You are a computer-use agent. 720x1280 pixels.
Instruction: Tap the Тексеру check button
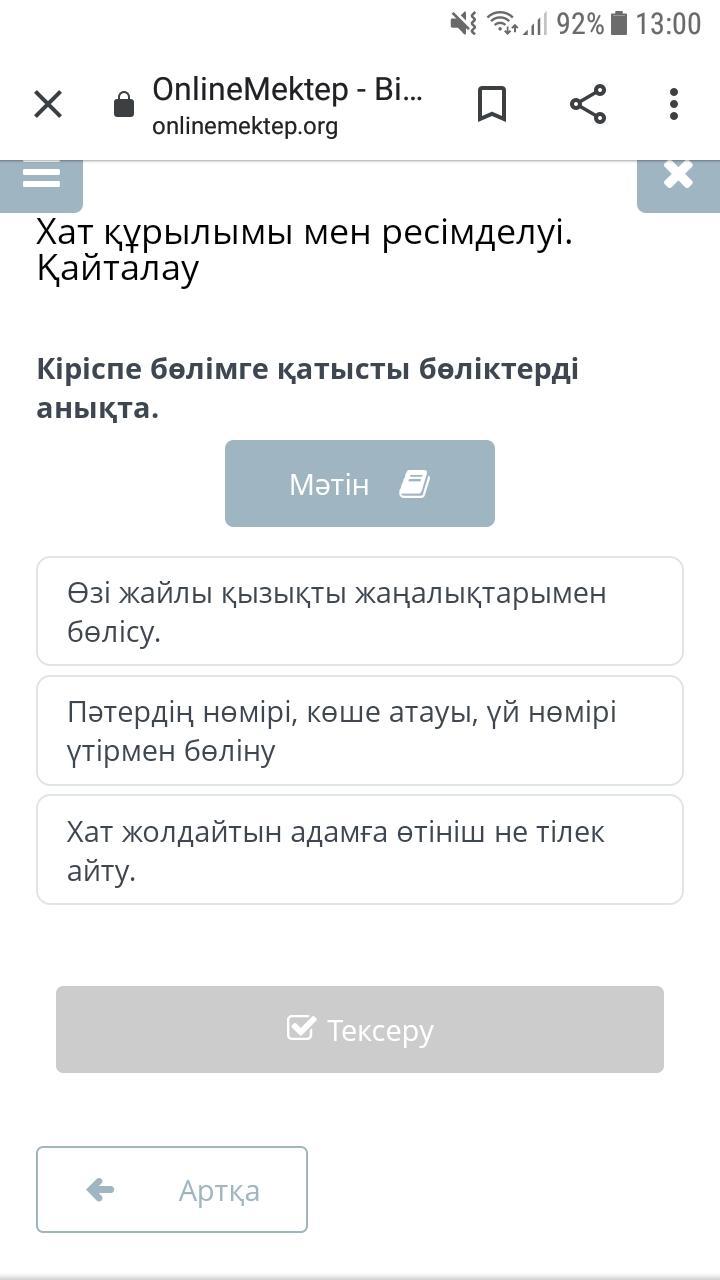pos(360,1029)
